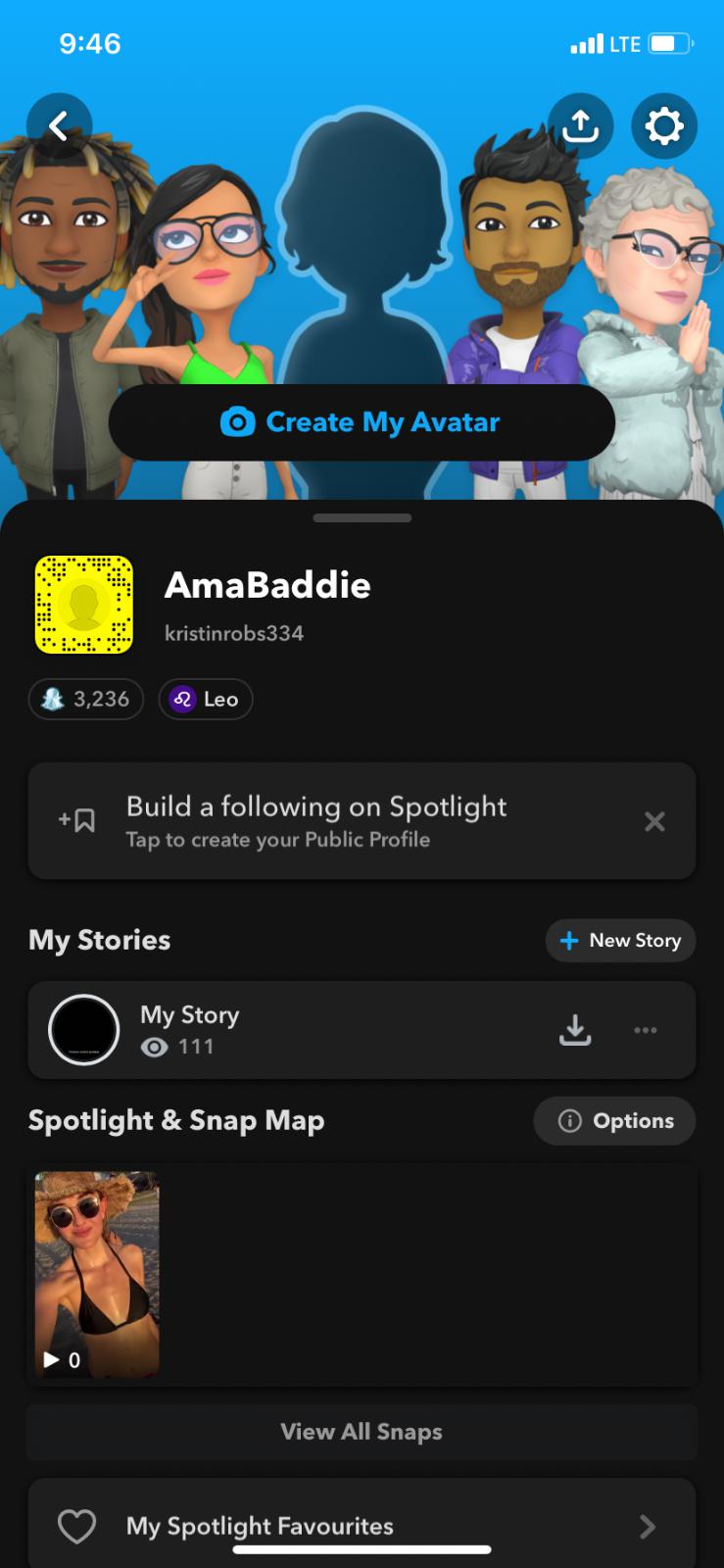
Task: Go back using the arrow icon
Action: point(59,125)
